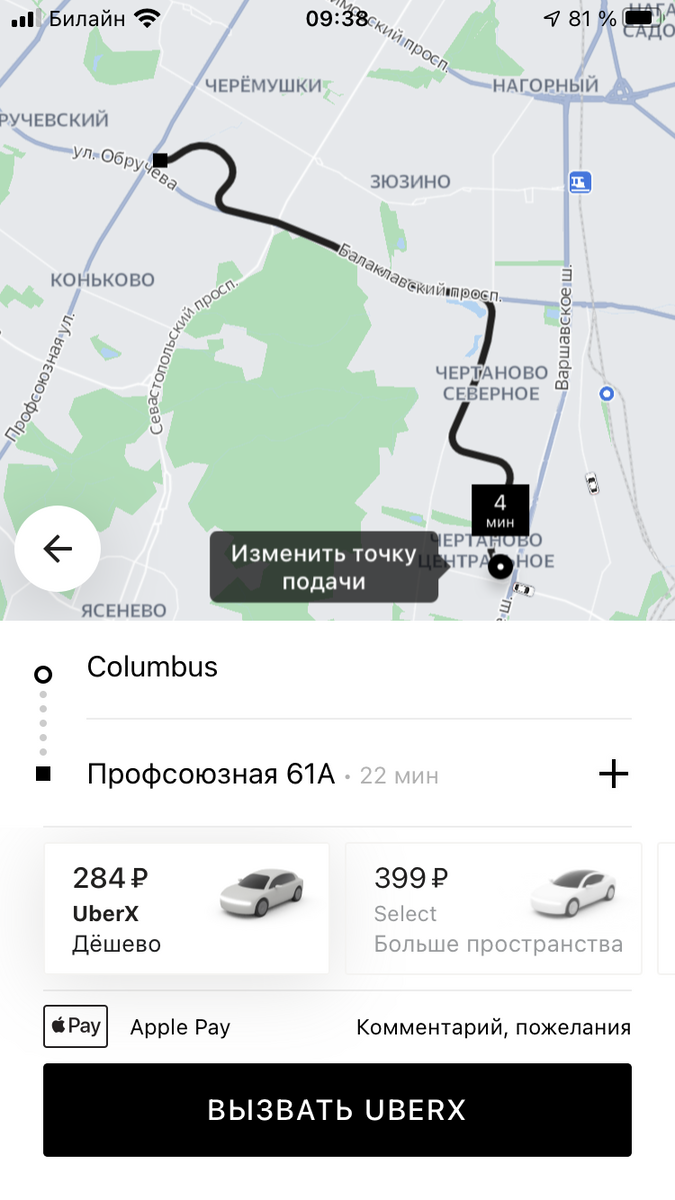Add a stop with the plus icon
Image resolution: width=675 pixels, height=1200 pixels.
[x=613, y=773]
